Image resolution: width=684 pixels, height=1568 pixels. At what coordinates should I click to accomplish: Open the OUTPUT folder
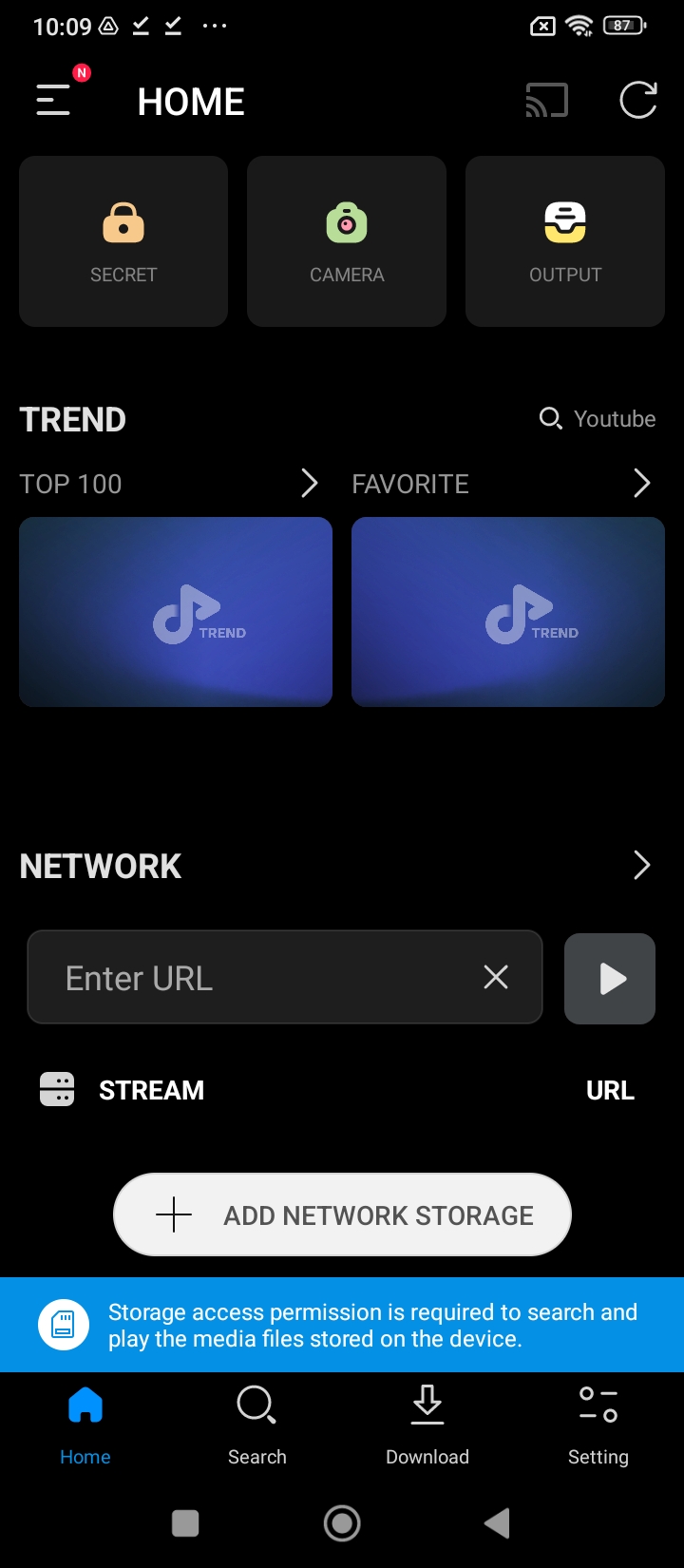coord(565,241)
